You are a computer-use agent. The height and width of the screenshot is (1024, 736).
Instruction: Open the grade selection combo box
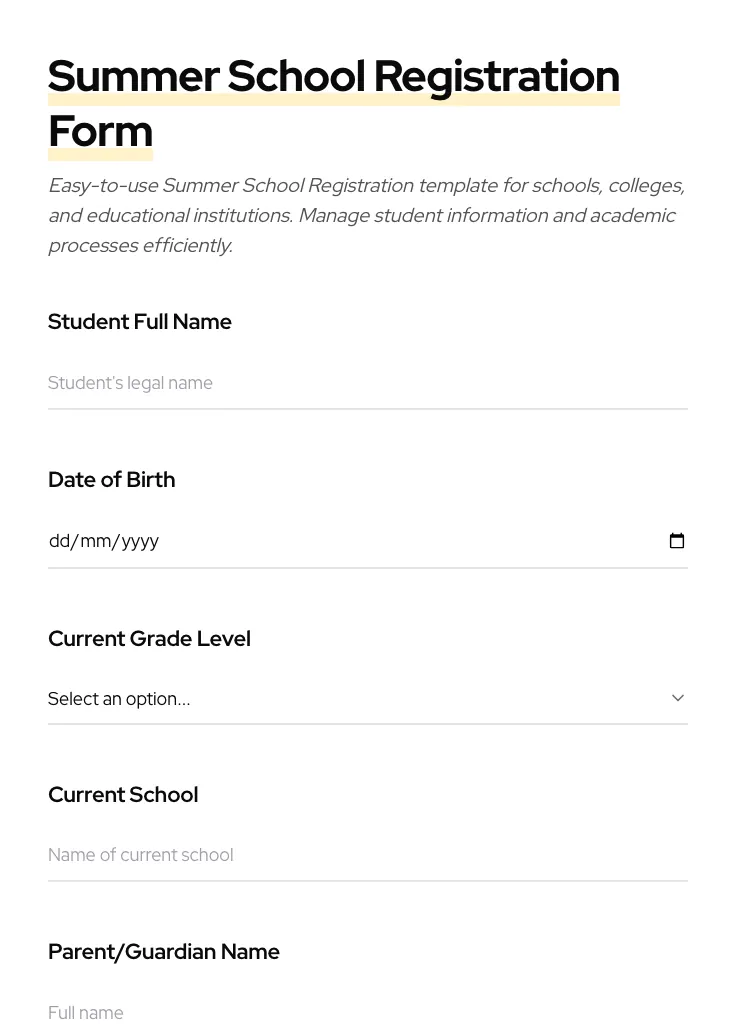(368, 698)
